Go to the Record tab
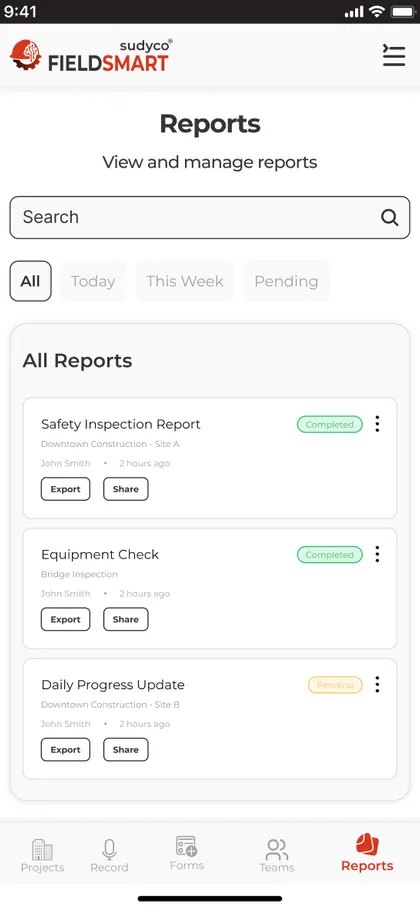 tap(109, 855)
